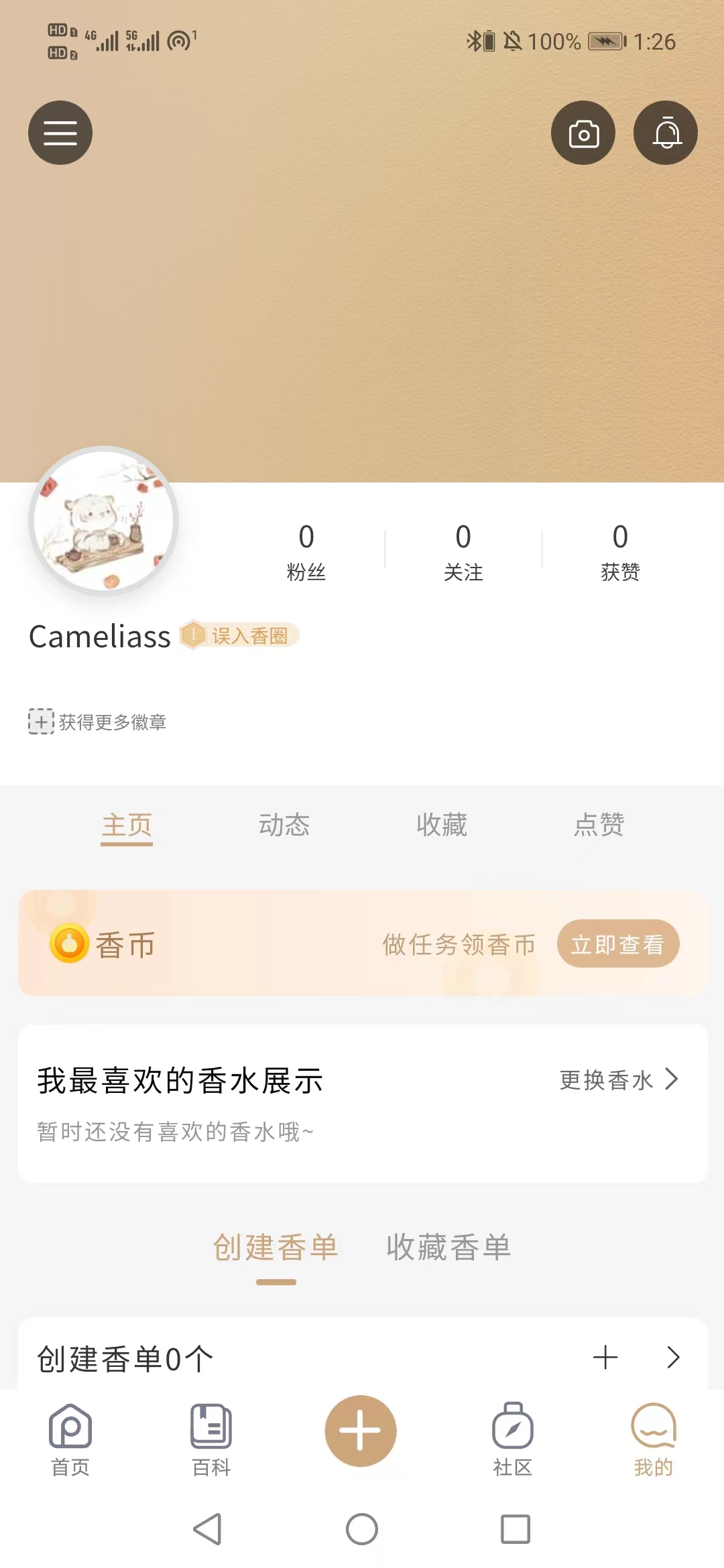Expand the 创建香单 list with the chevron
This screenshot has width=724, height=1568.
coord(673,1358)
